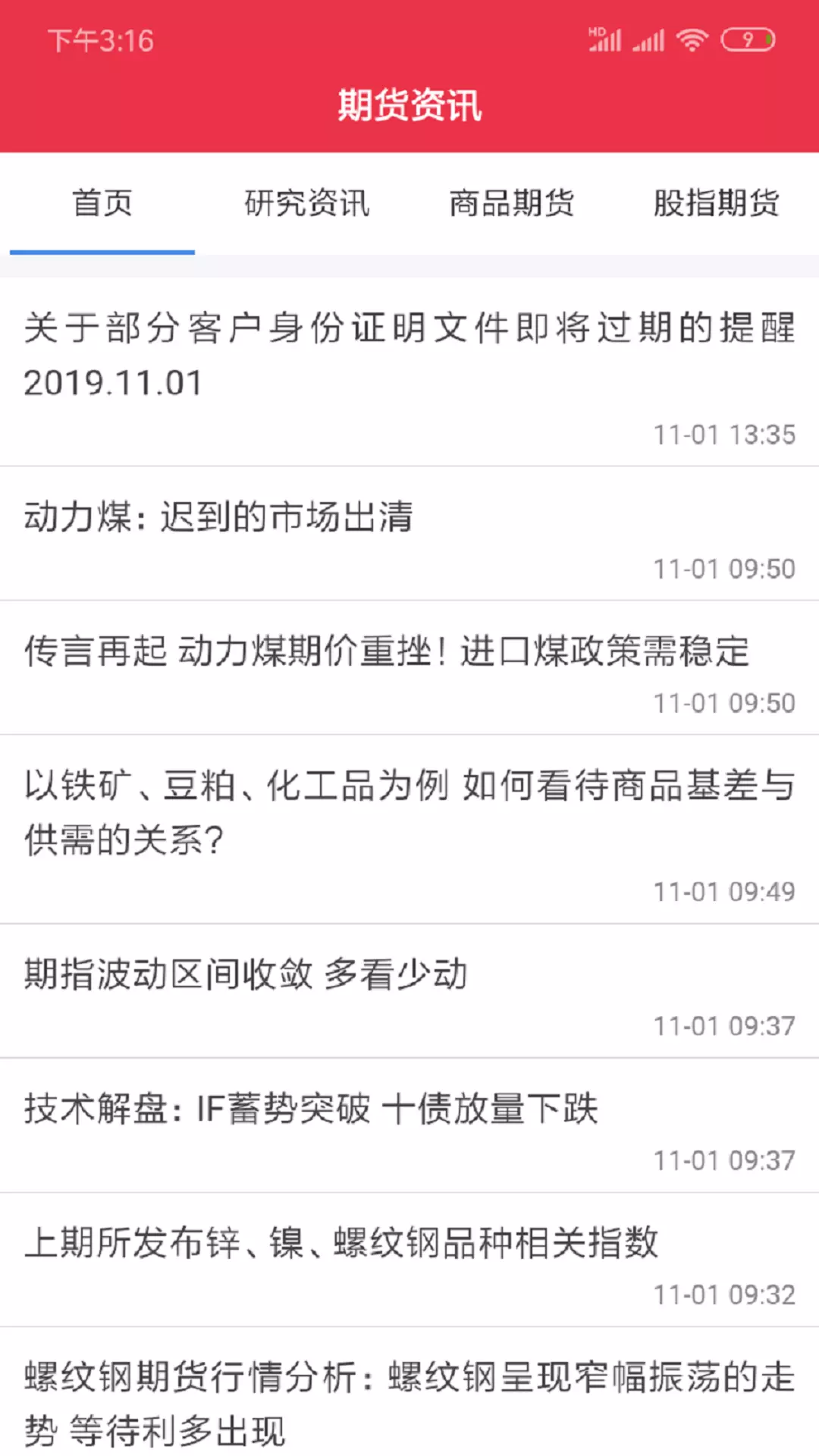Open 螺纹钢期货行情分析 article
Image resolution: width=819 pixels, height=1456 pixels.
[x=409, y=1392]
